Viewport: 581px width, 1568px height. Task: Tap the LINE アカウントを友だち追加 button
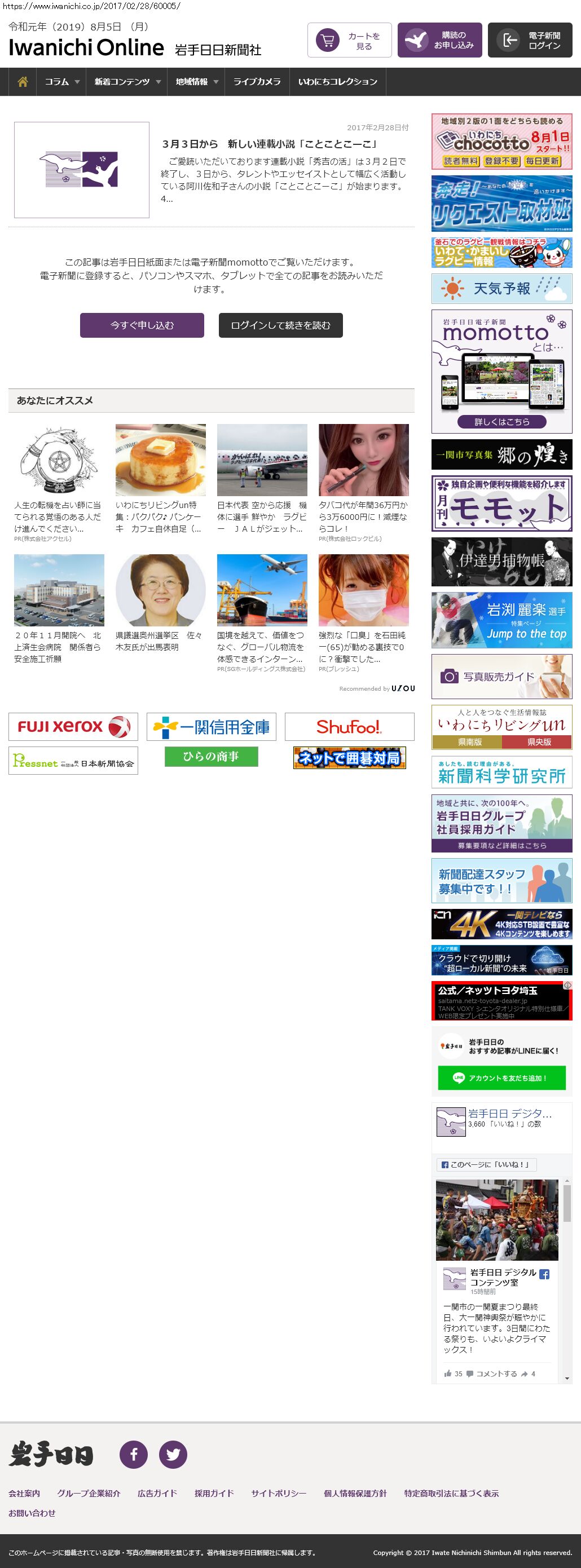[502, 1078]
